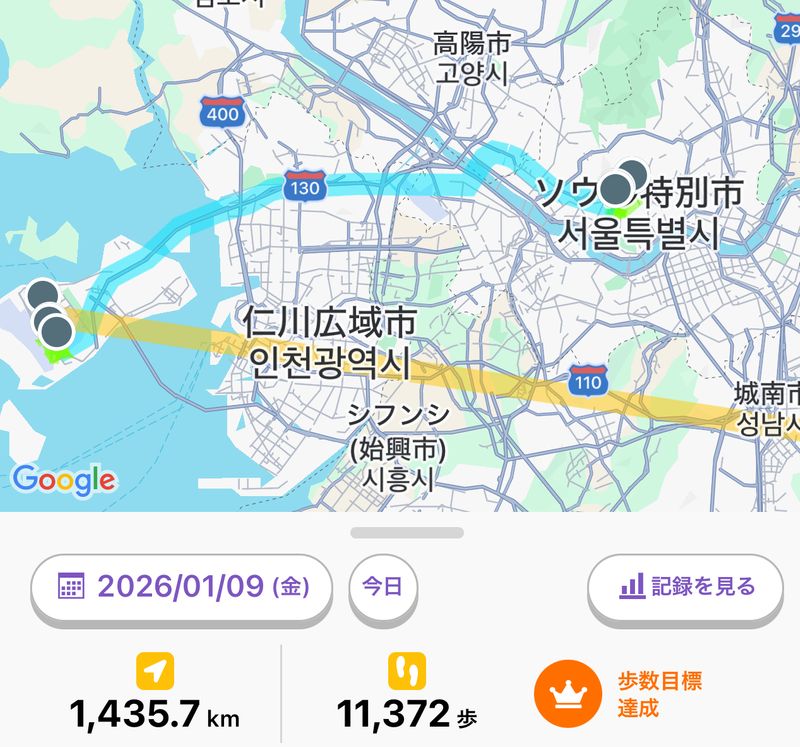Image resolution: width=800 pixels, height=747 pixels.
Task: Jump to today with the 今日 button
Action: 383,586
